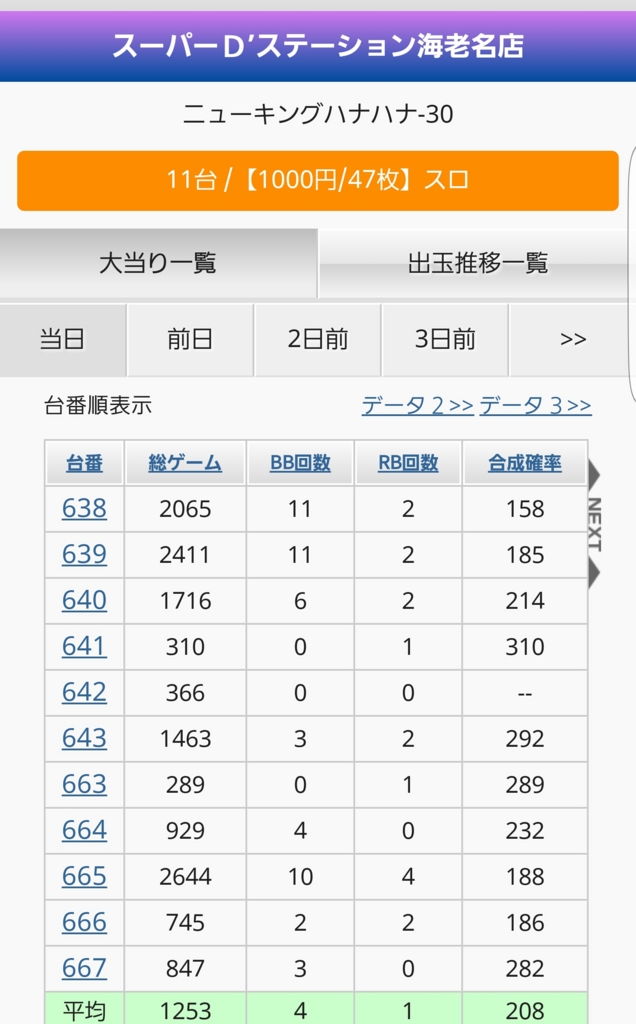This screenshot has width=636, height=1024.
Task: Sort by the BB回数 column header
Action: tap(300, 463)
